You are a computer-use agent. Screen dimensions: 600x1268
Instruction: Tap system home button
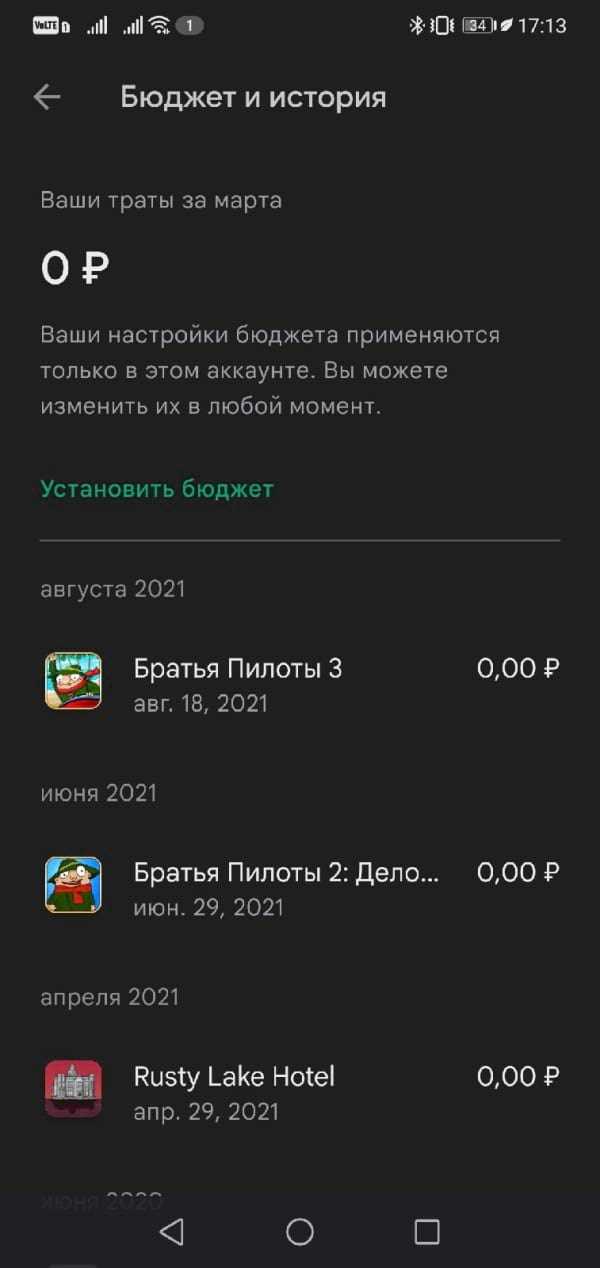(x=300, y=1232)
